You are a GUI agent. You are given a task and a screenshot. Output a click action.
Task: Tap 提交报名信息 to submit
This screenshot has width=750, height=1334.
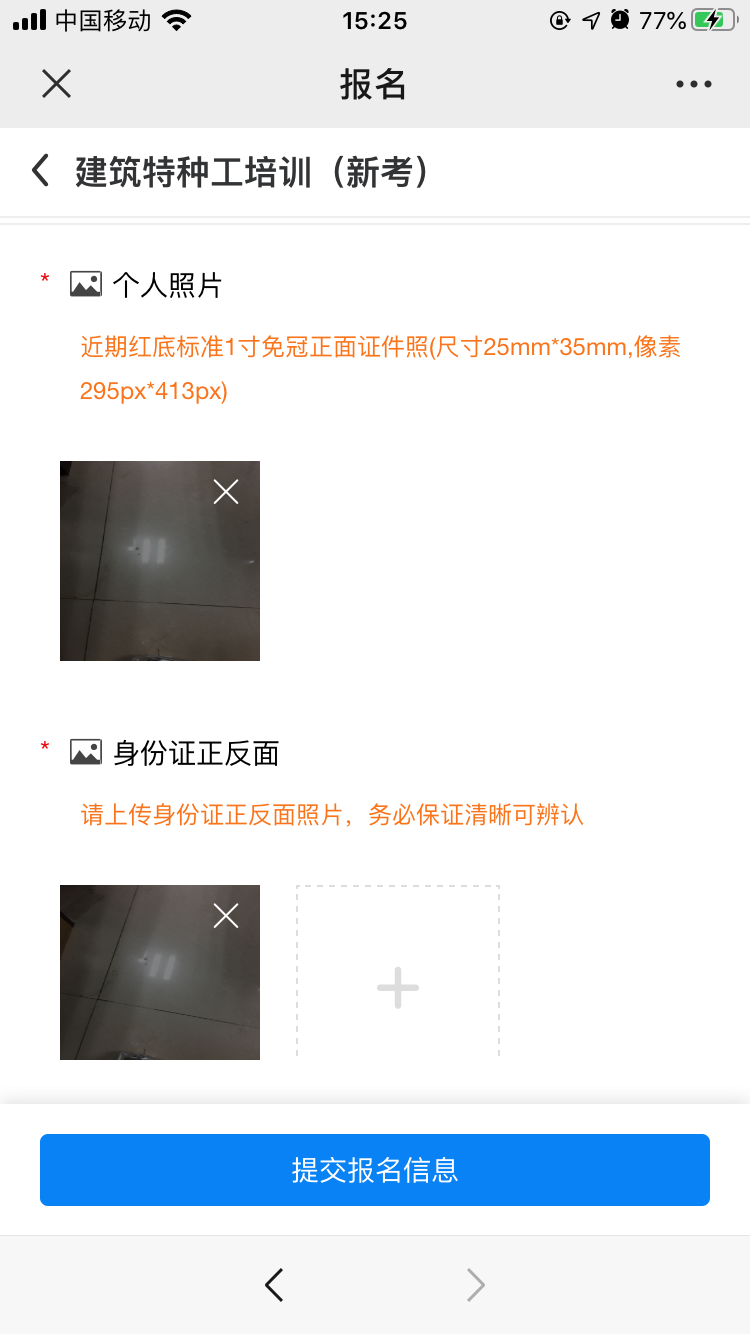(375, 1169)
